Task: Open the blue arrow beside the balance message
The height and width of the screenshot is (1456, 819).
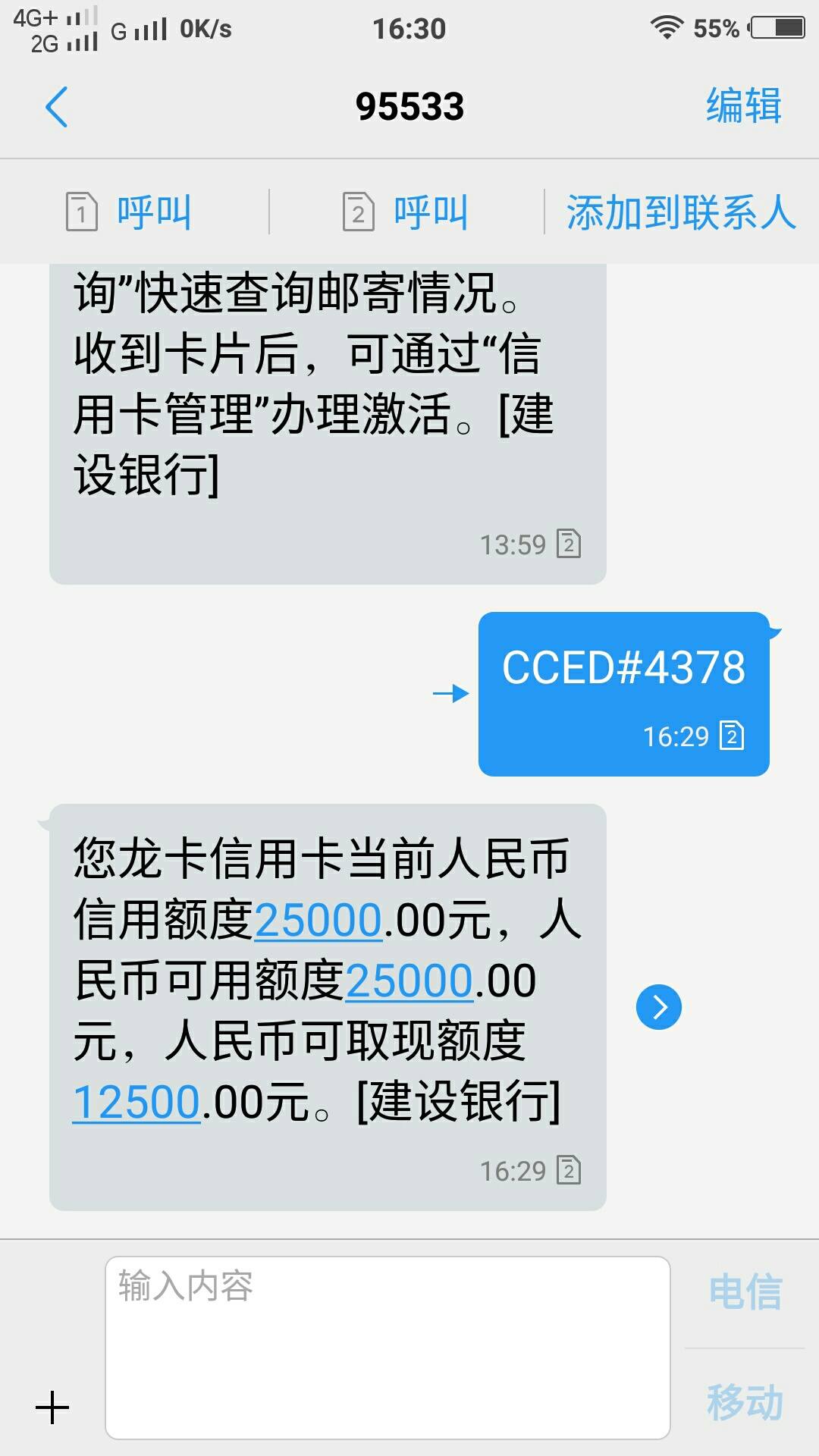Action: click(658, 1007)
